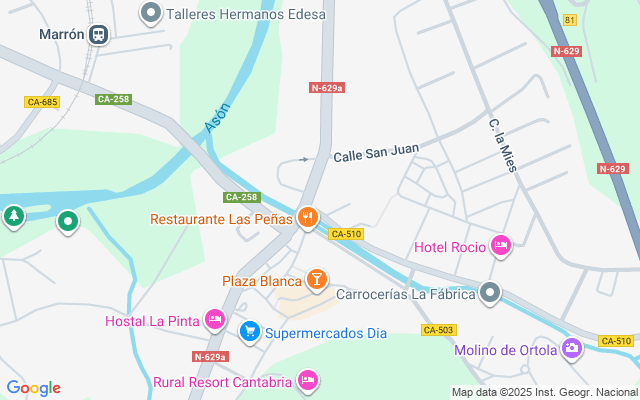Image resolution: width=640 pixels, height=400 pixels.
Task: View the Molino de Ortola marker
Action: click(x=572, y=348)
